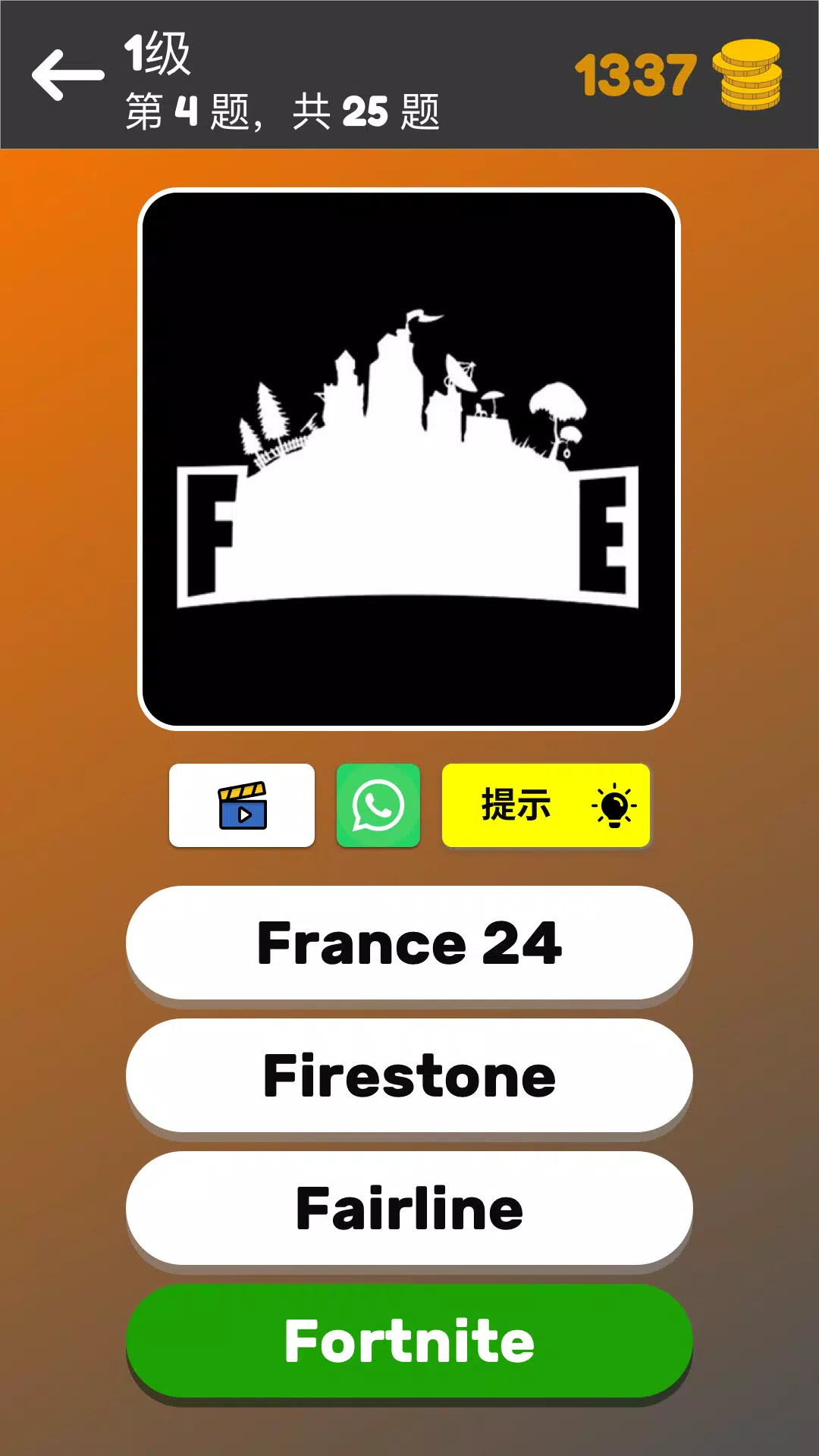
Task: Choose the France 24 answer
Action: [409, 943]
